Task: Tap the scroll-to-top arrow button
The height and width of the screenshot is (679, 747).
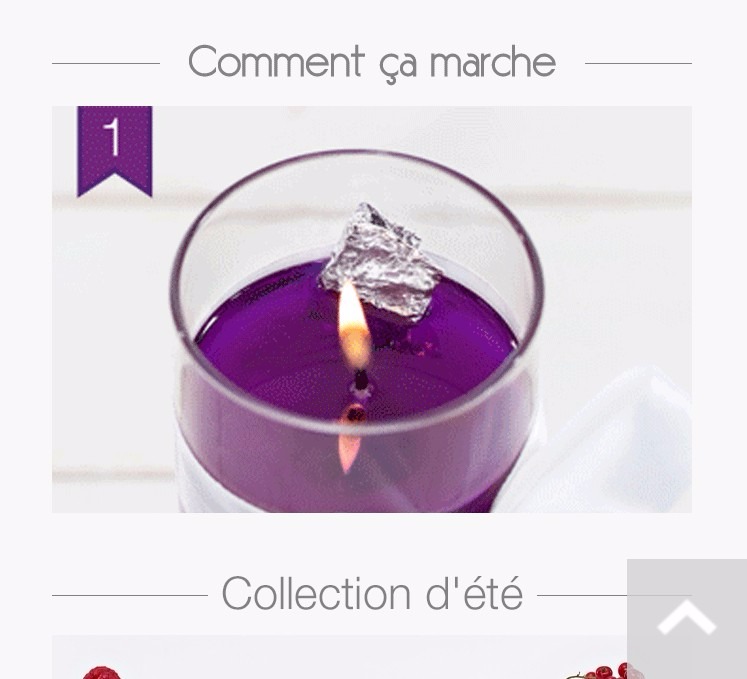Action: click(x=687, y=619)
